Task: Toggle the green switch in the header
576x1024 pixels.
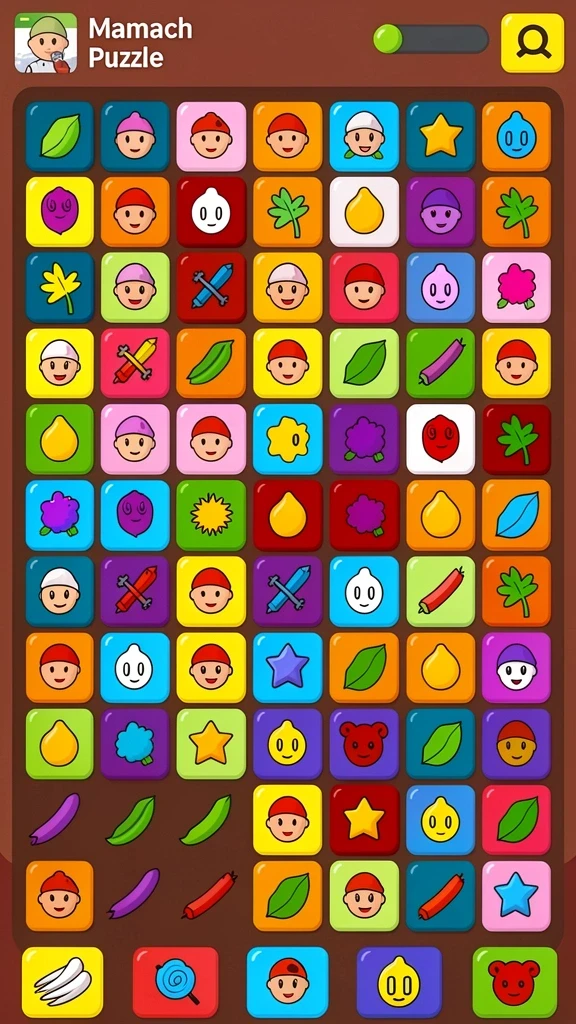Action: [431, 39]
